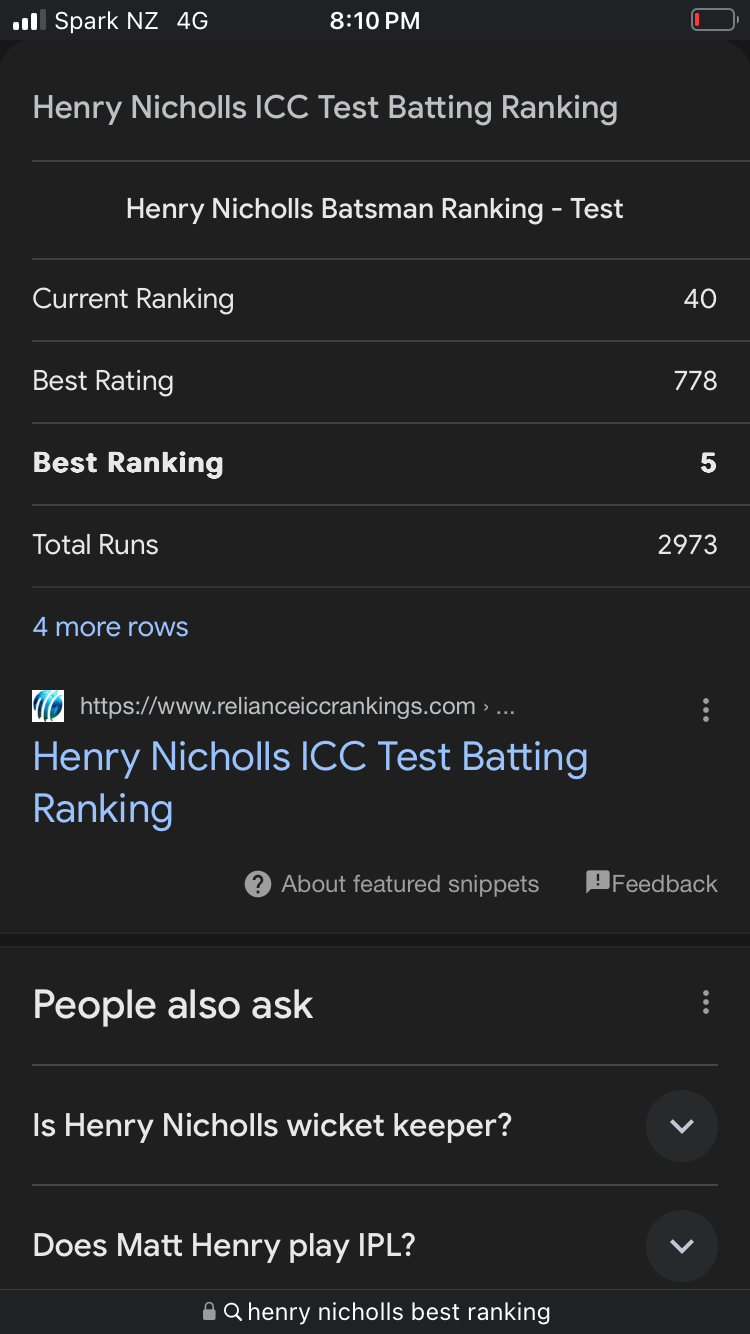Reveal the hidden table rows via '4 more rows'
Screen dimensions: 750x1334
110,626
